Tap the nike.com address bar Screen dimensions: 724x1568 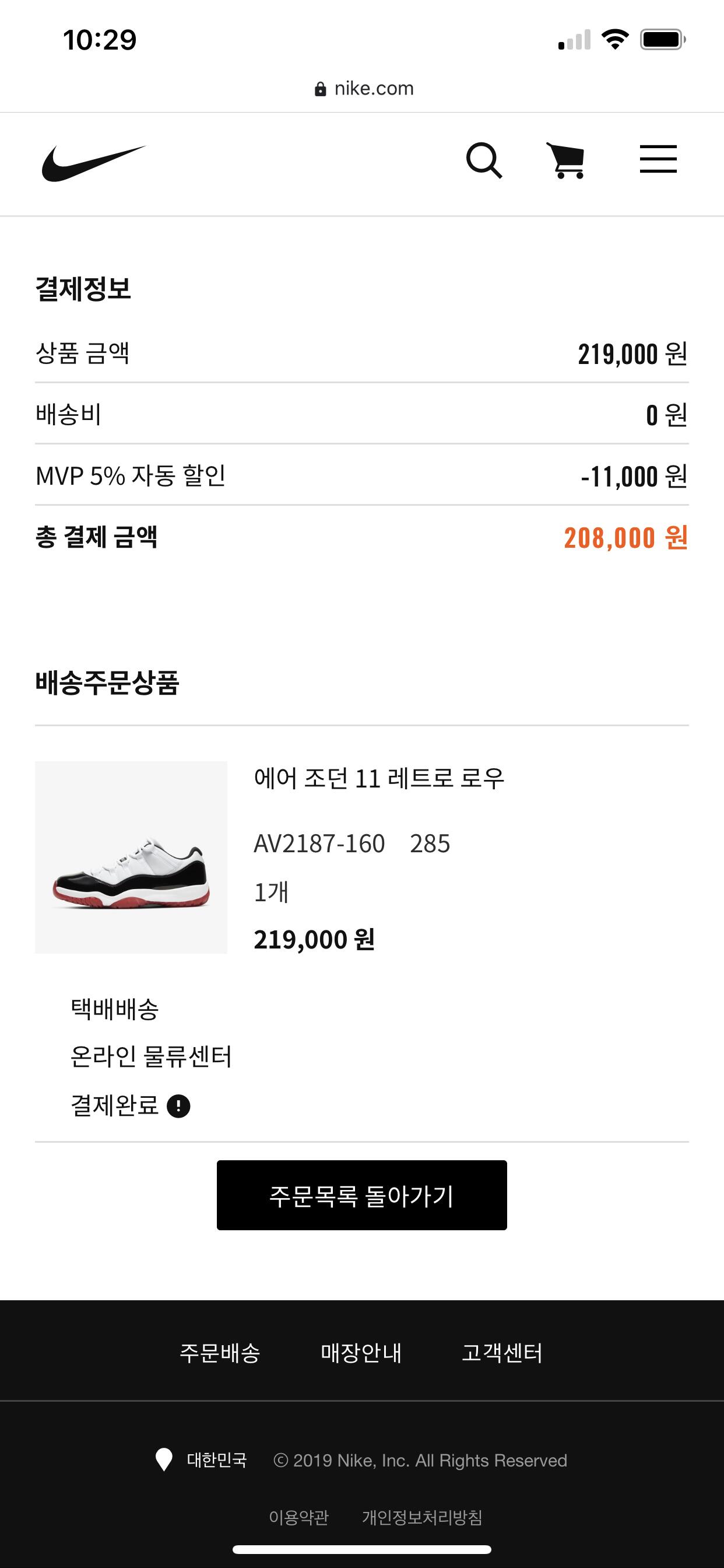(x=364, y=88)
